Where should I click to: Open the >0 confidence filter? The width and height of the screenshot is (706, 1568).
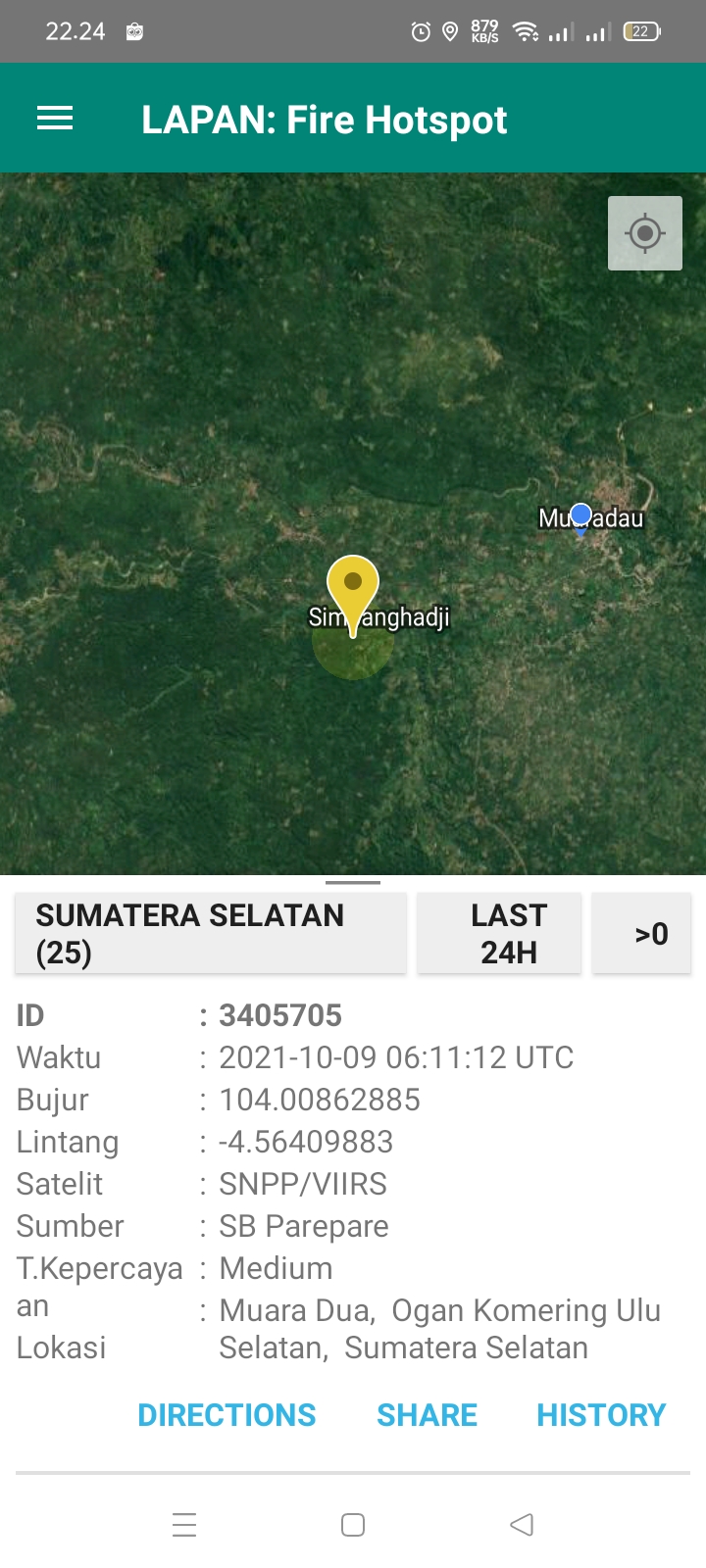(642, 933)
